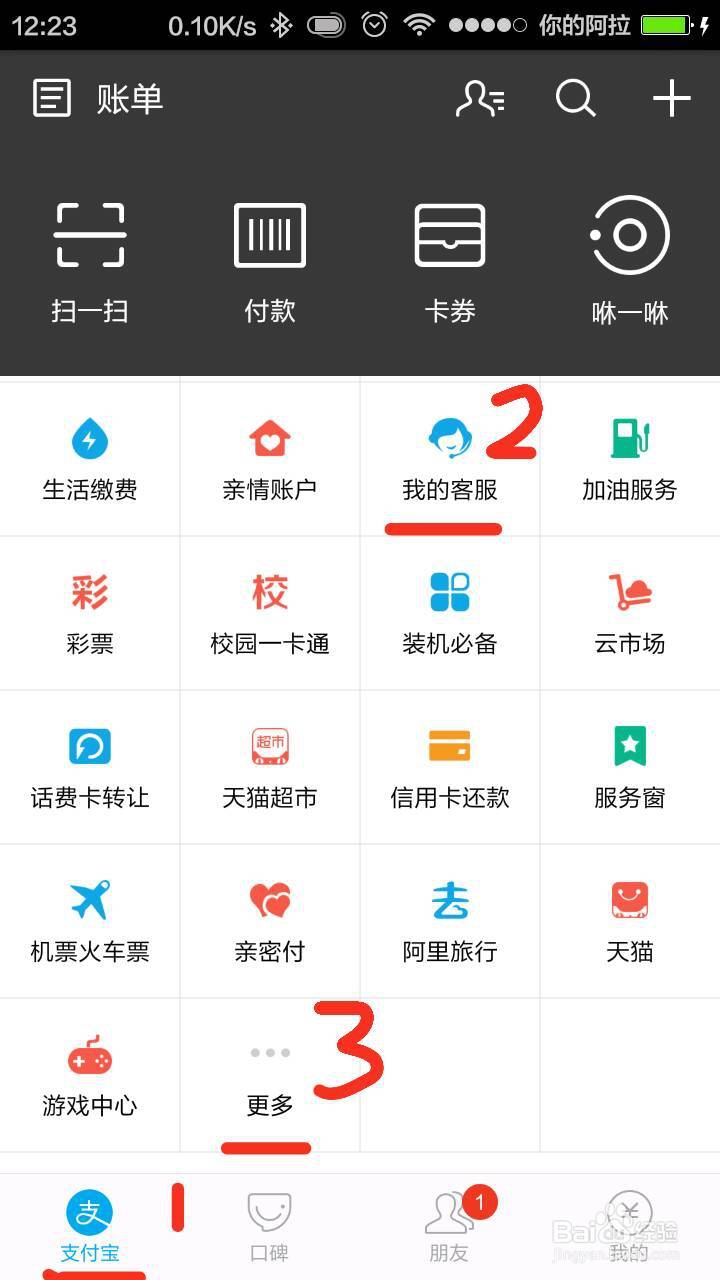The width and height of the screenshot is (720, 1280).
Task: Open the 卡券 card vouchers icon
Action: (450, 250)
